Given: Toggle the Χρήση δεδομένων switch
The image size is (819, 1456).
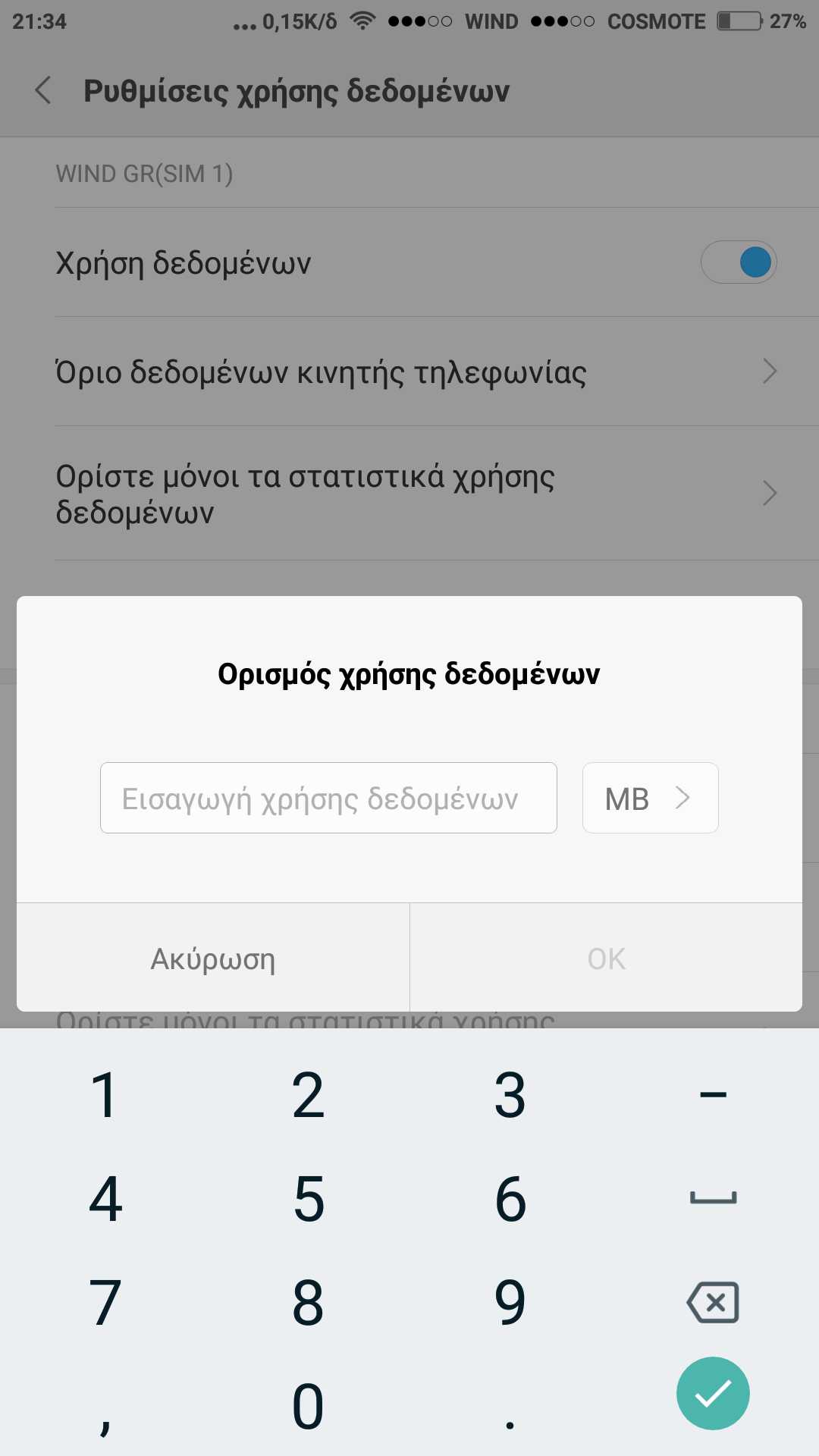Looking at the screenshot, I should click(739, 262).
